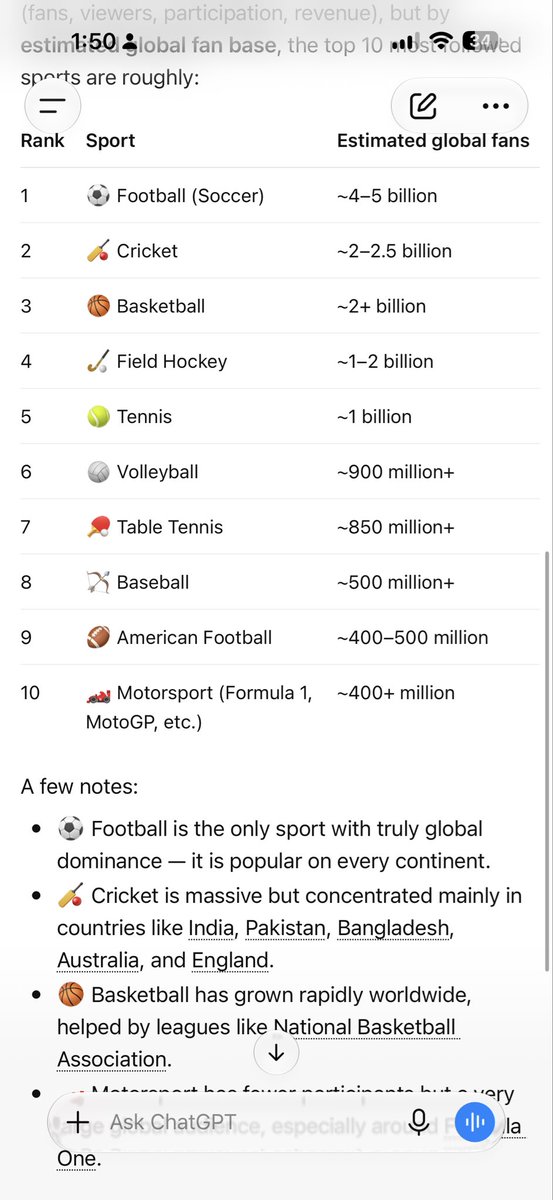Open the Bangladesh link
This screenshot has height=1200, width=553.
(x=393, y=928)
